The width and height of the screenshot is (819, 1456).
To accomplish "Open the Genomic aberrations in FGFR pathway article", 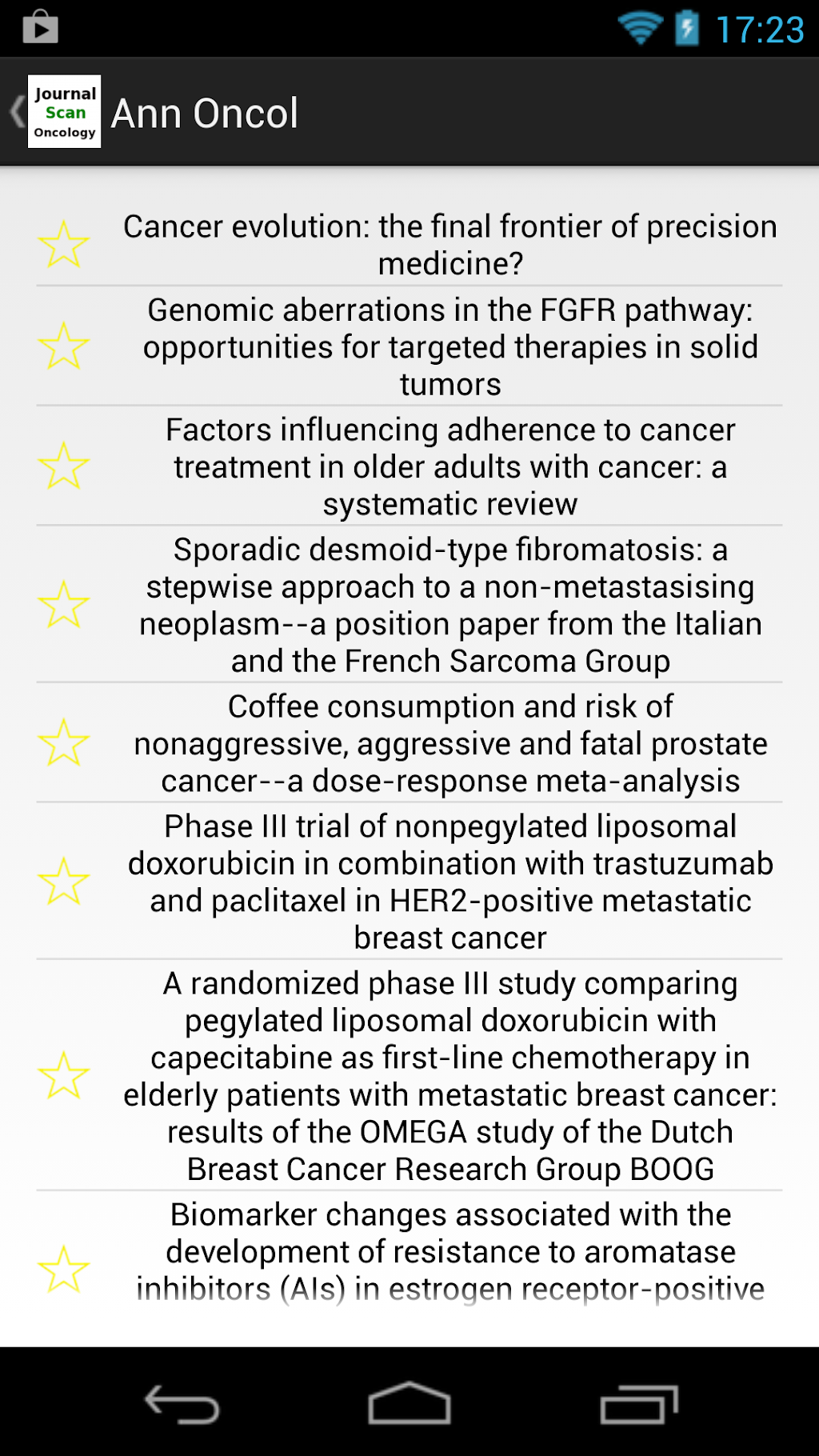I will [x=449, y=346].
